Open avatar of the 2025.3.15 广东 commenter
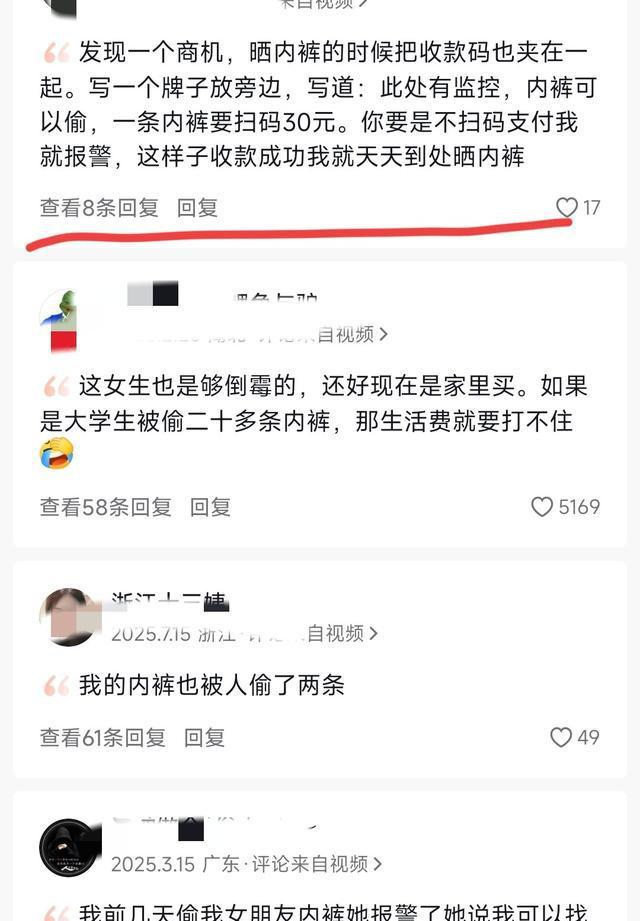 70,848
